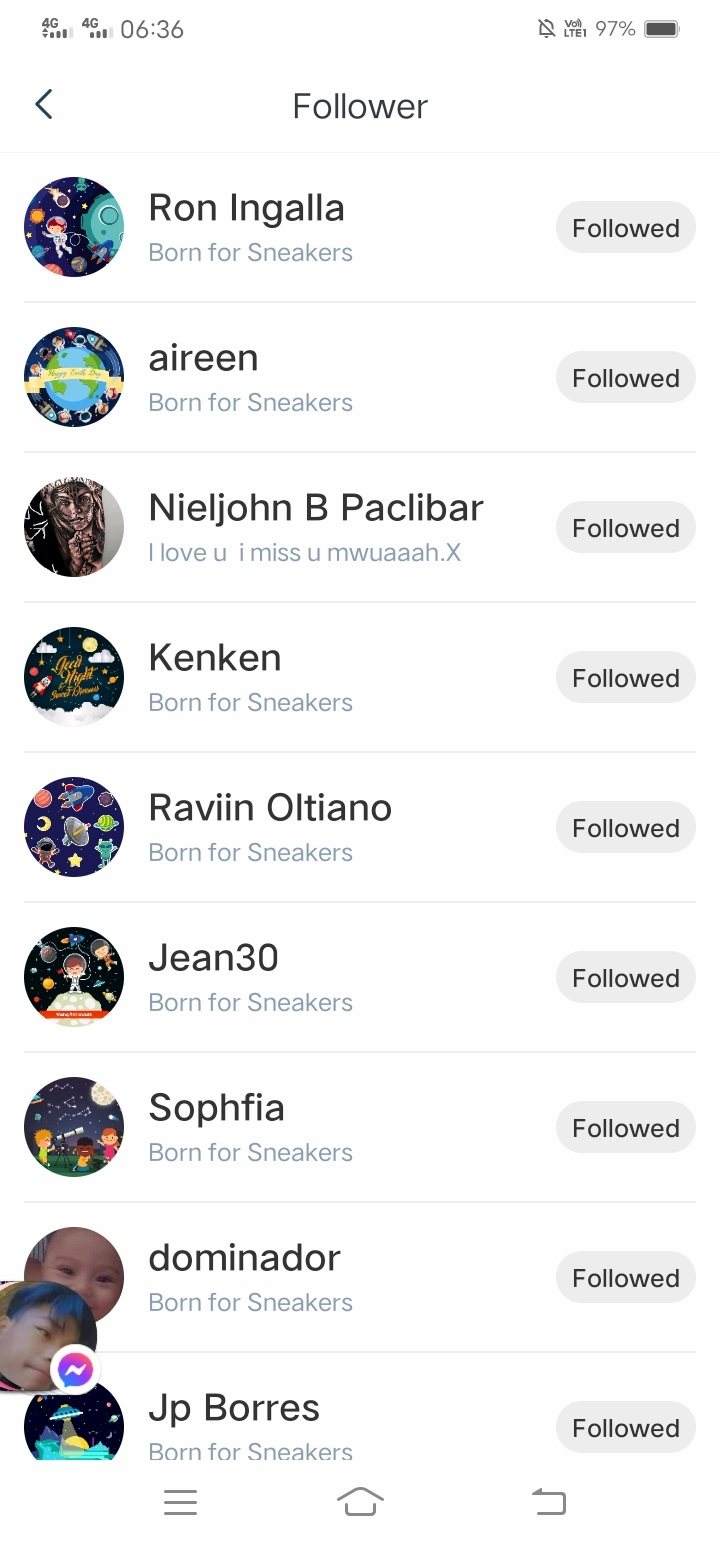
Task: Go back from the Follower list
Action: tap(43, 105)
